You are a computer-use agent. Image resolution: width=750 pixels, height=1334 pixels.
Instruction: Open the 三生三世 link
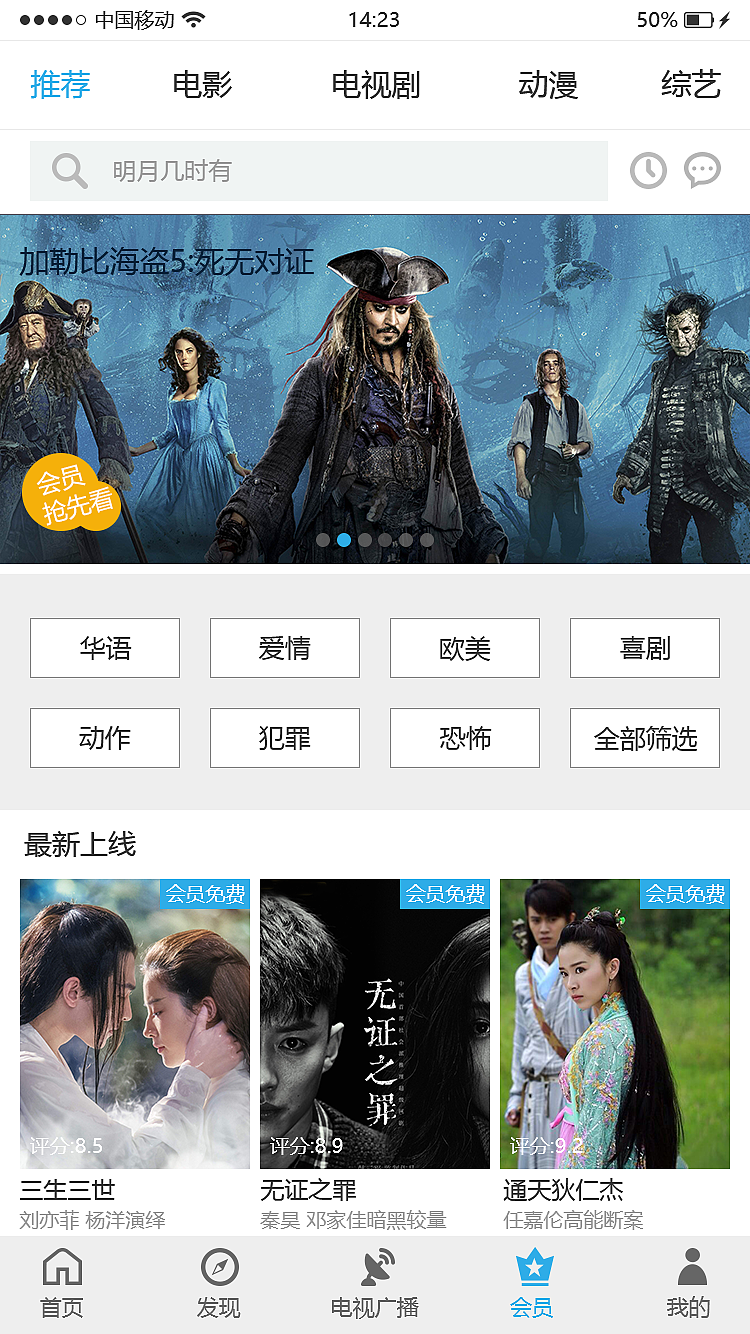click(67, 1192)
